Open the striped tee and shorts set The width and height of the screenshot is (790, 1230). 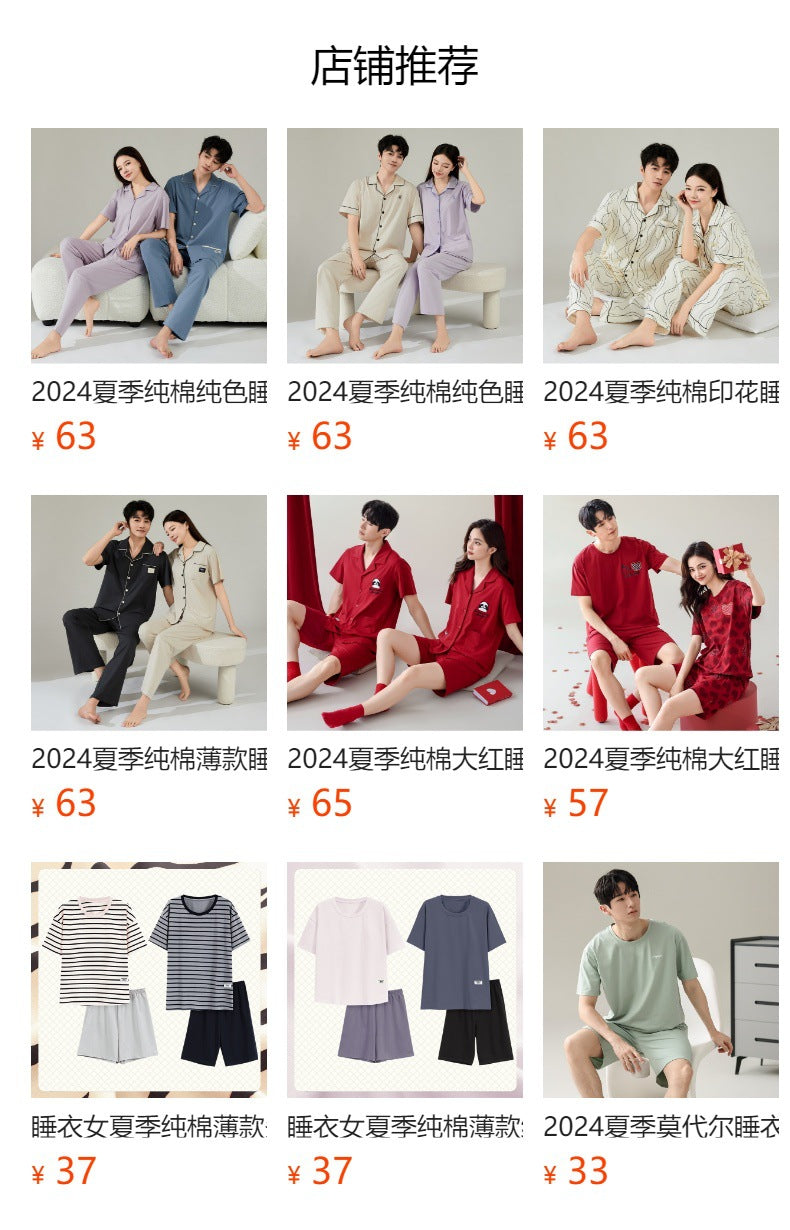tap(148, 979)
